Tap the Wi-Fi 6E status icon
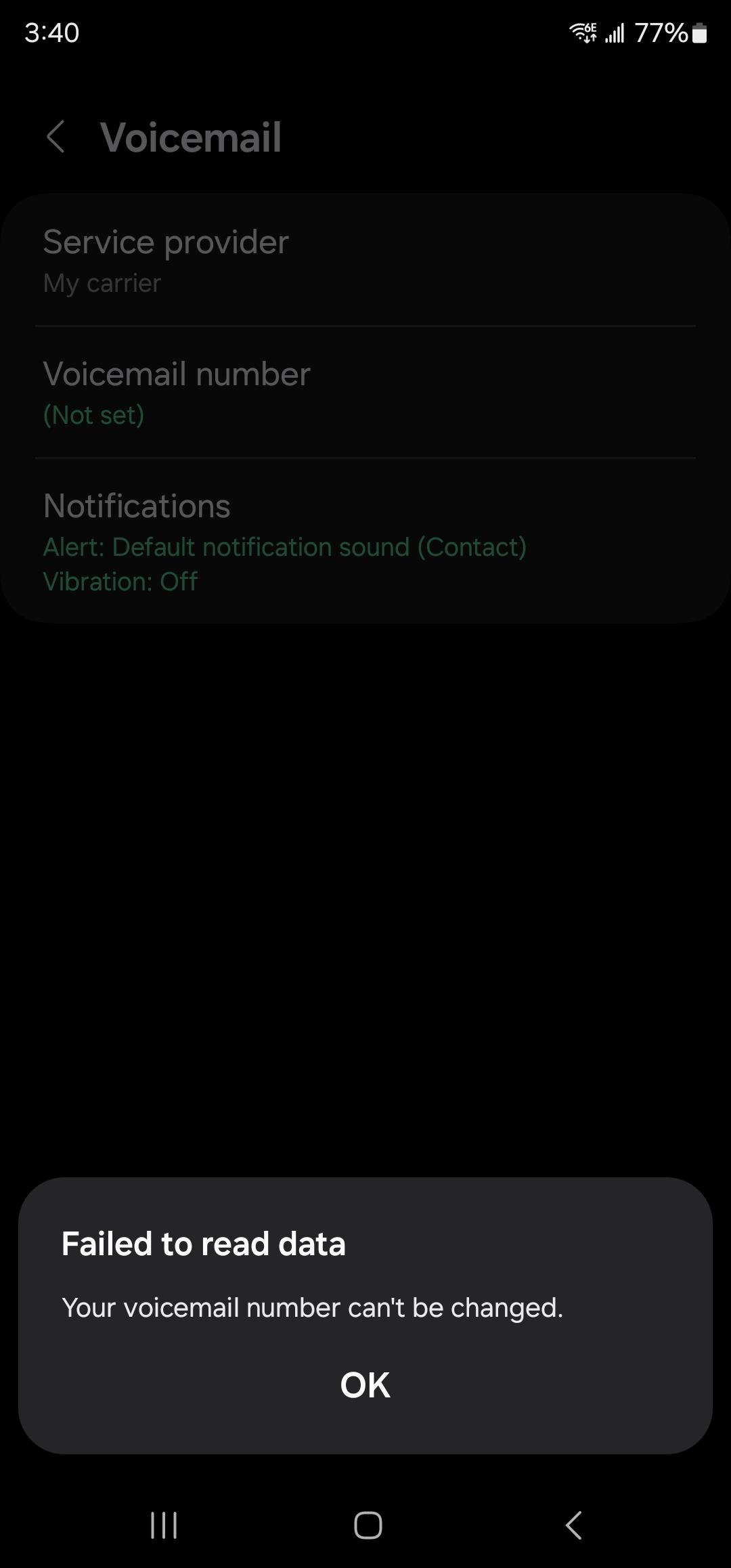This screenshot has width=731, height=1568. [583, 32]
